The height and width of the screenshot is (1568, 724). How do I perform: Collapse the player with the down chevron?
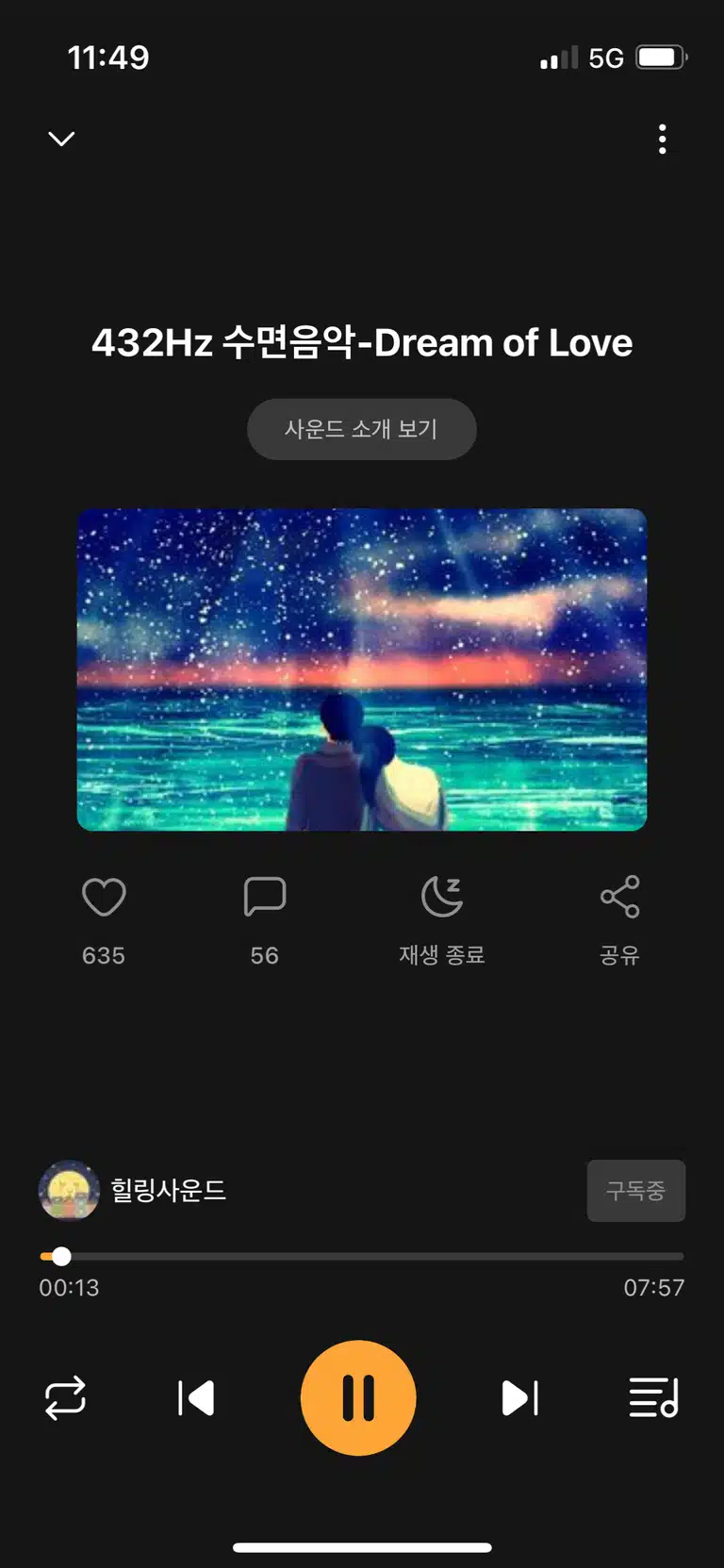tap(61, 139)
